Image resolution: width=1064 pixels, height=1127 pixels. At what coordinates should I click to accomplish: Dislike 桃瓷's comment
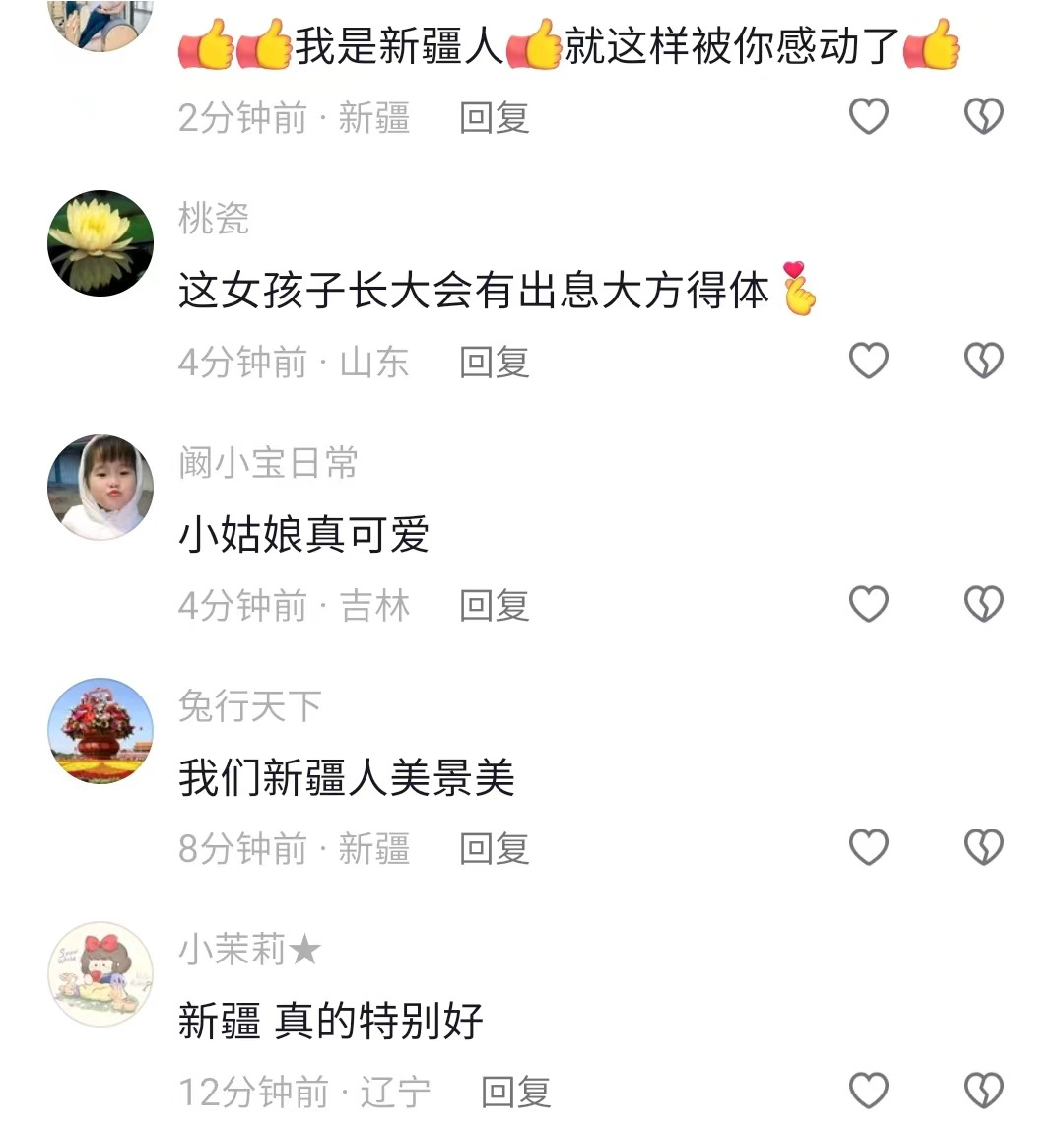coord(983,361)
